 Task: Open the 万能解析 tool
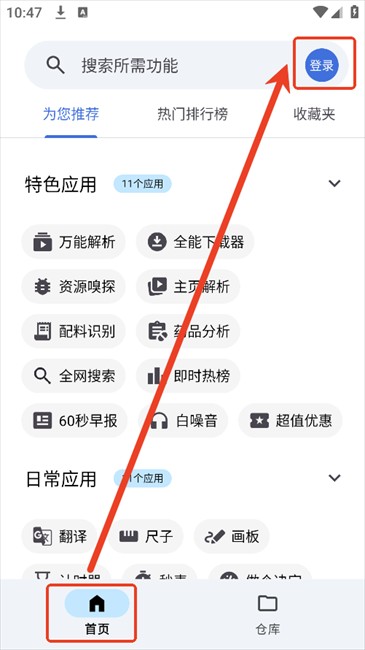pos(73,242)
